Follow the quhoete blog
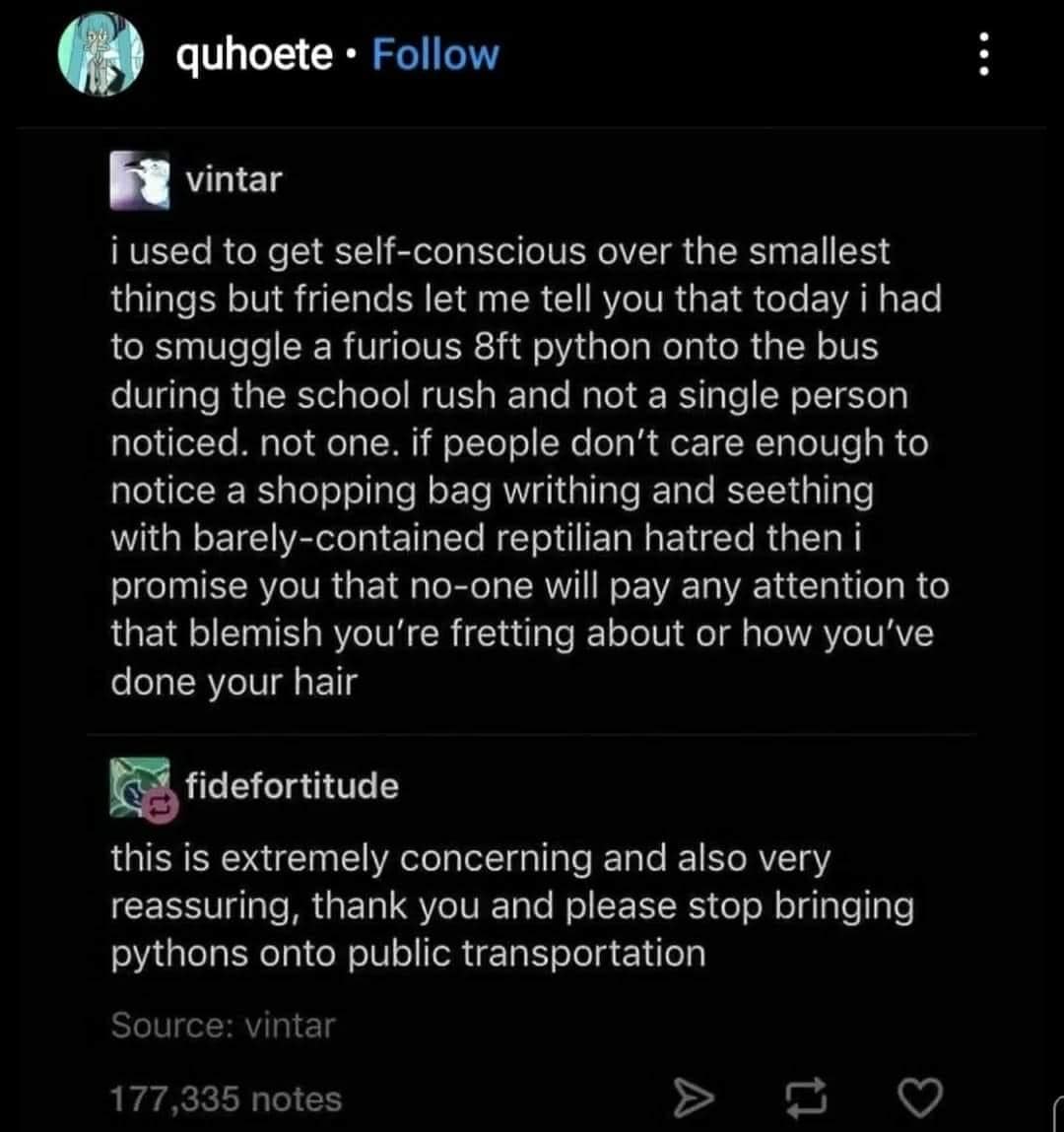Viewport: 1064px width, 1132px height. click(x=435, y=55)
